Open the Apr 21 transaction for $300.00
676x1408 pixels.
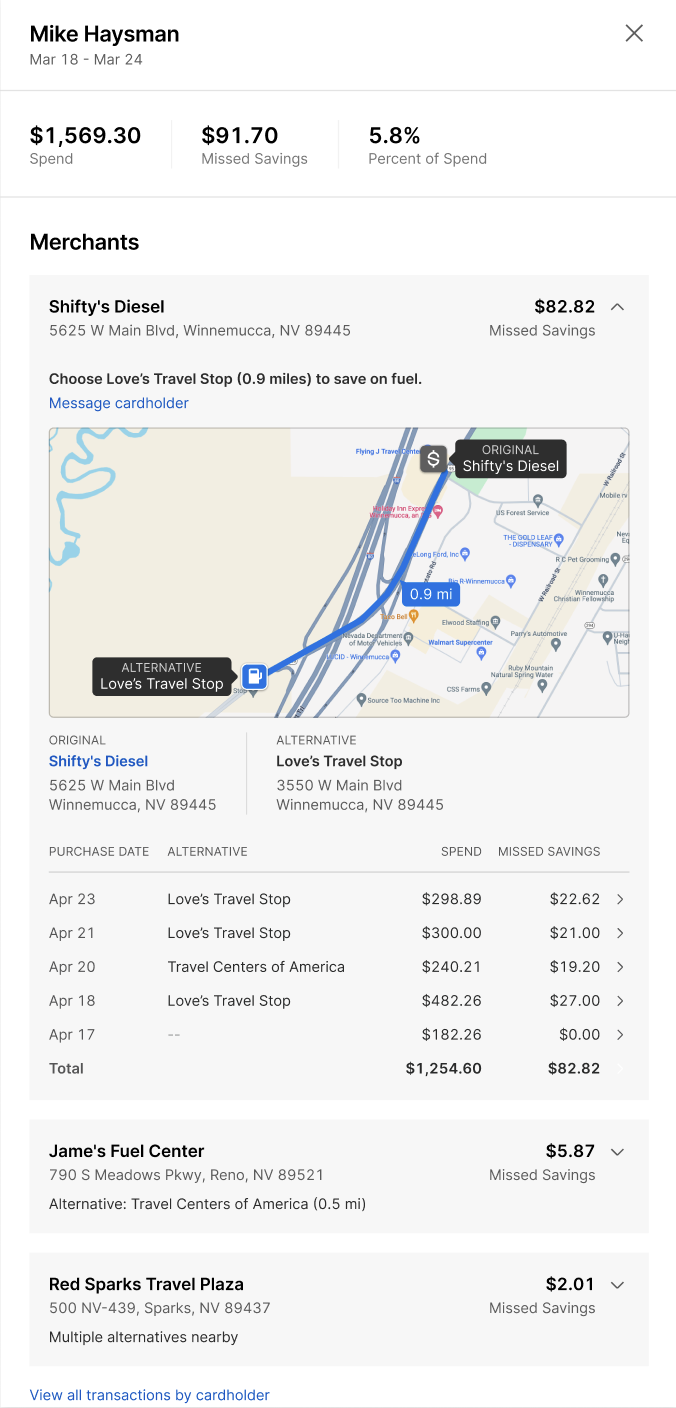339,933
